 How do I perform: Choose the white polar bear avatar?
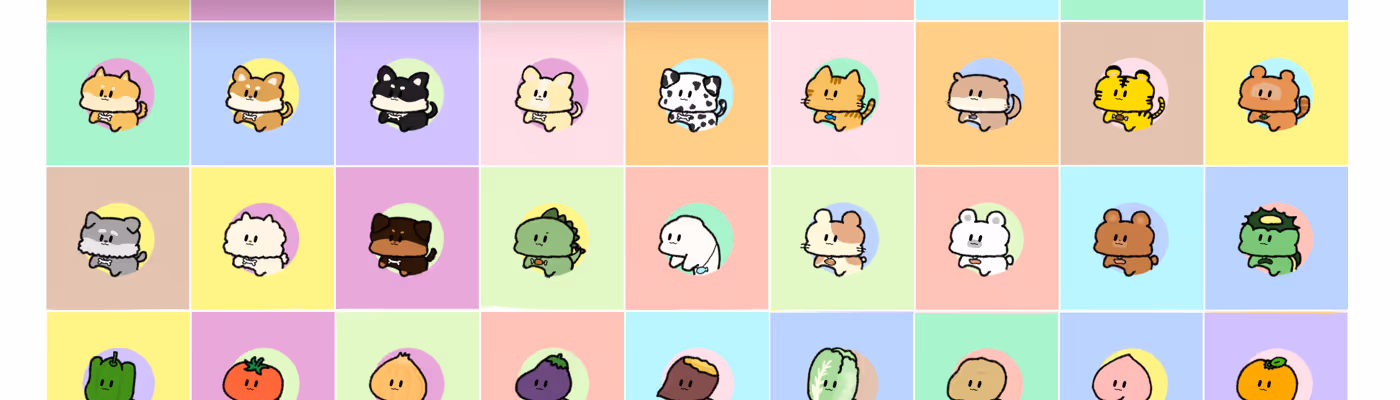(985, 241)
